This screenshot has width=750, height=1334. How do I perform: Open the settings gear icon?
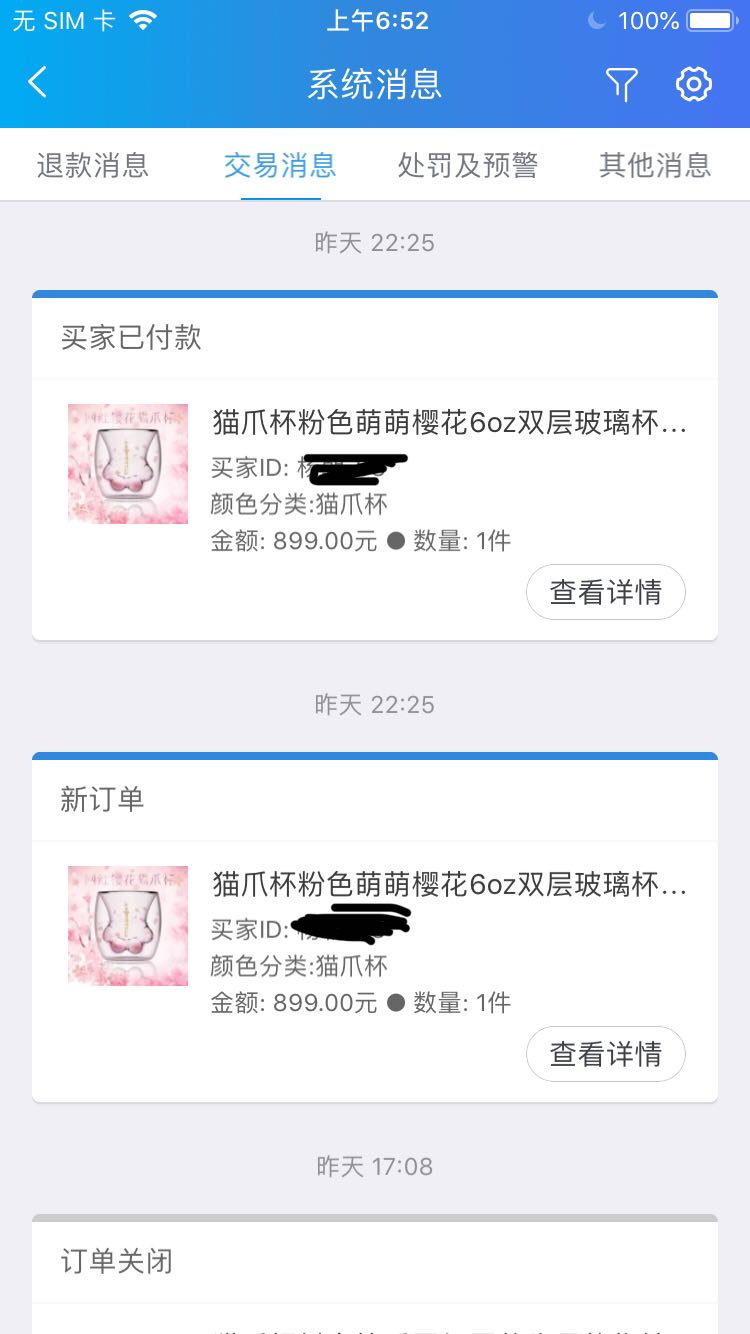(x=694, y=84)
